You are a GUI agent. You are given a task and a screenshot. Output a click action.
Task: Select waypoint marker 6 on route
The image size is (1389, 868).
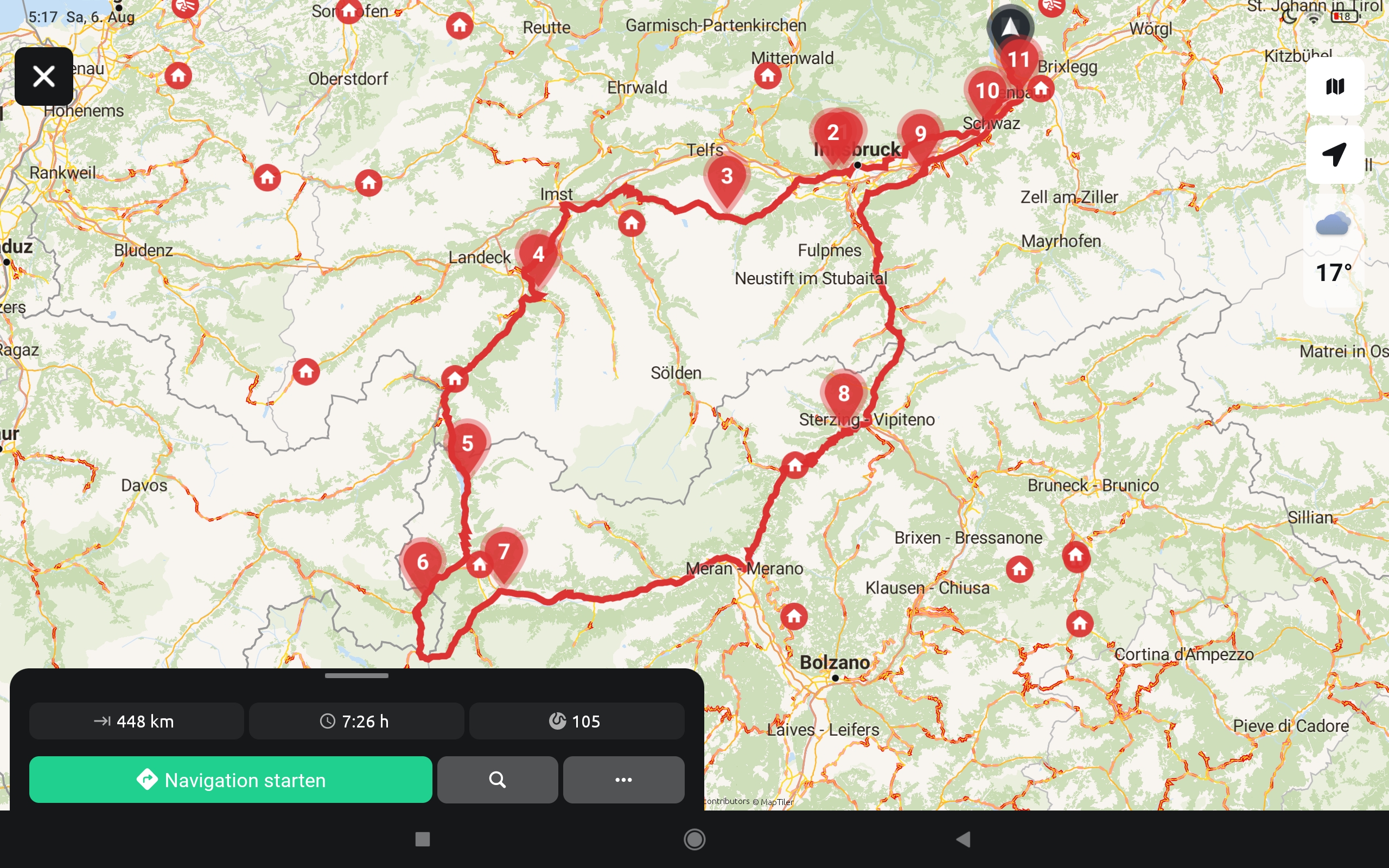point(423,563)
